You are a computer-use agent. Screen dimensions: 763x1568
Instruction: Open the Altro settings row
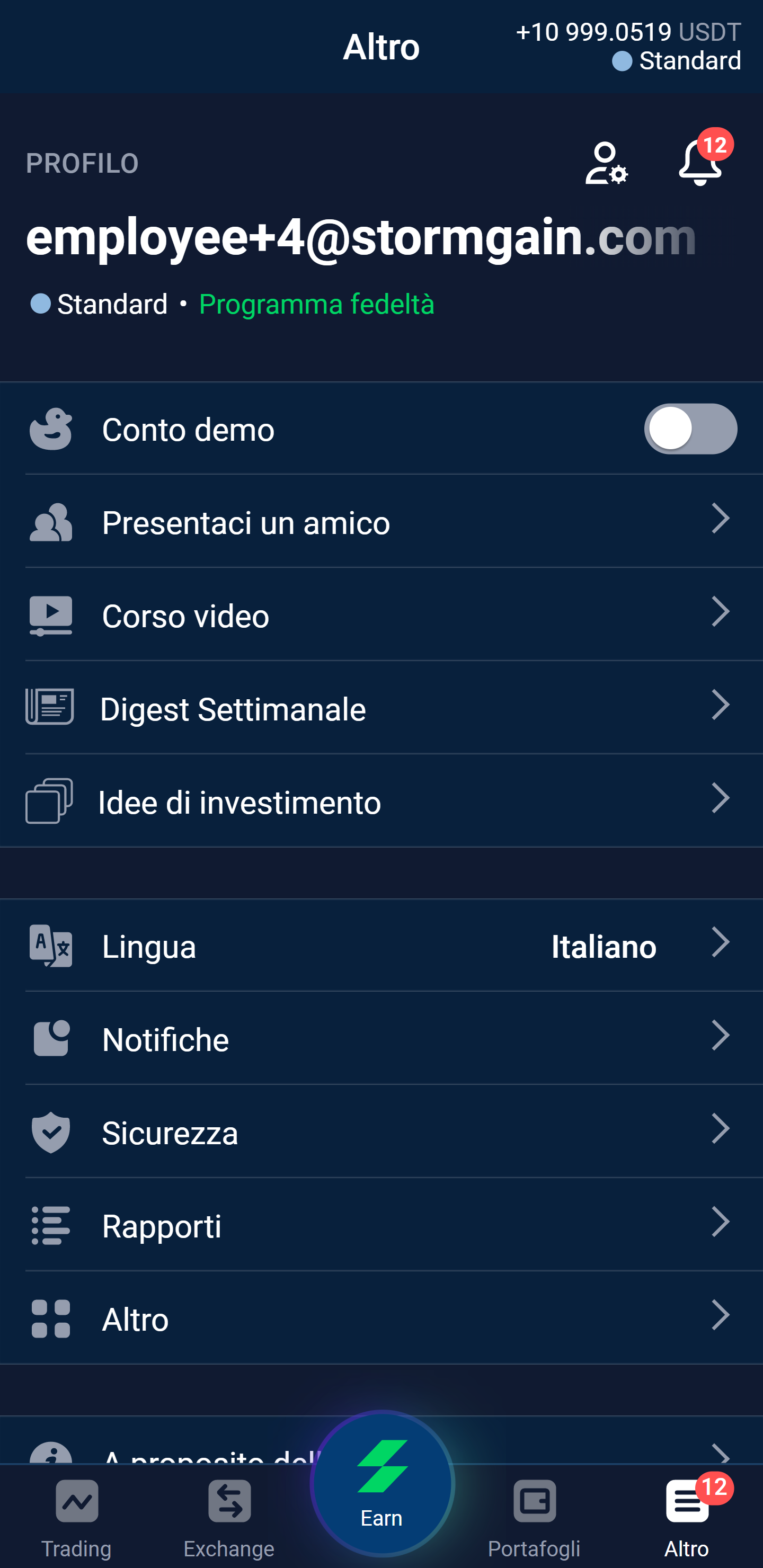click(381, 1318)
